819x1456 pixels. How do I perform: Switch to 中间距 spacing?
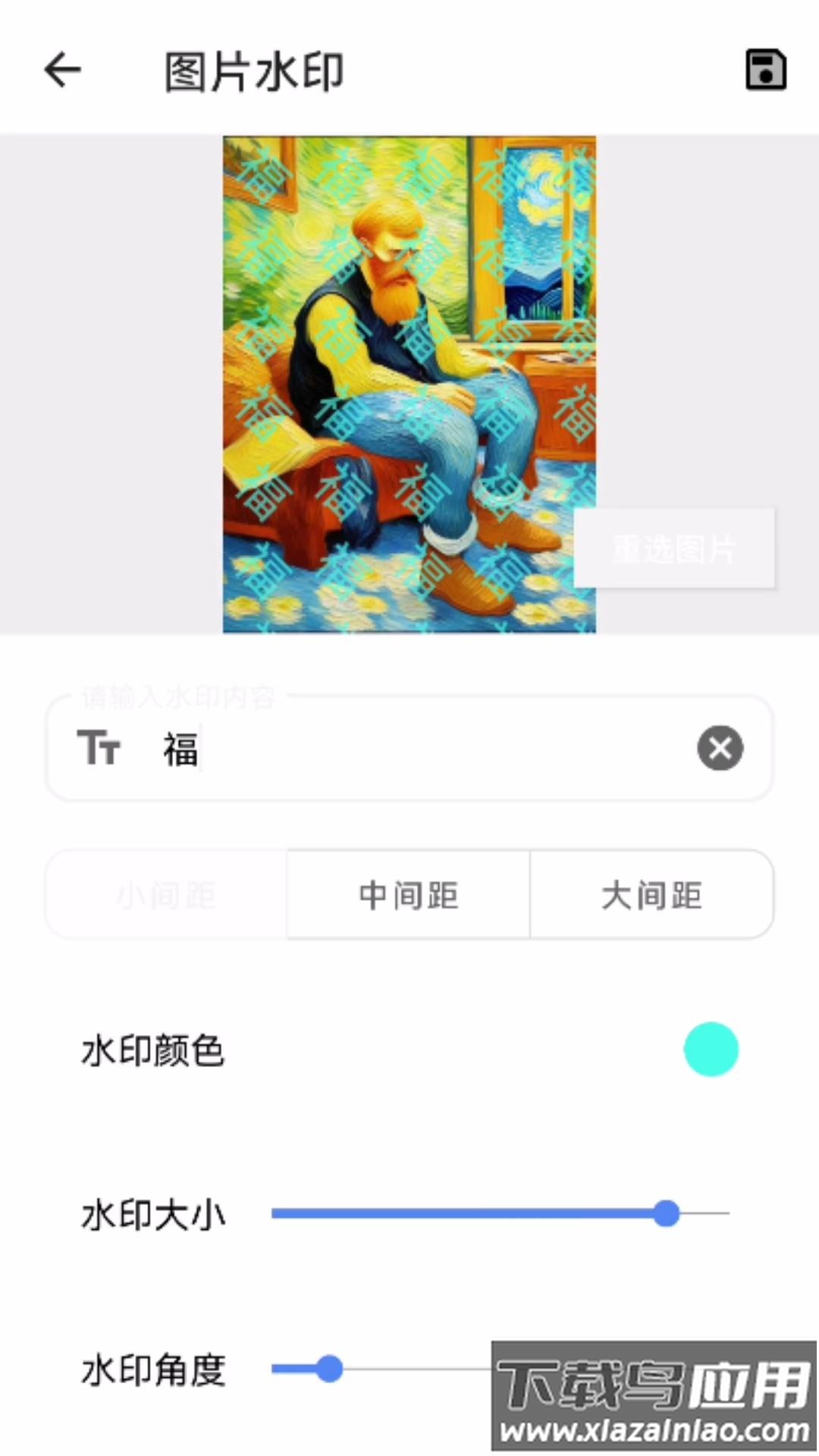[x=407, y=895]
